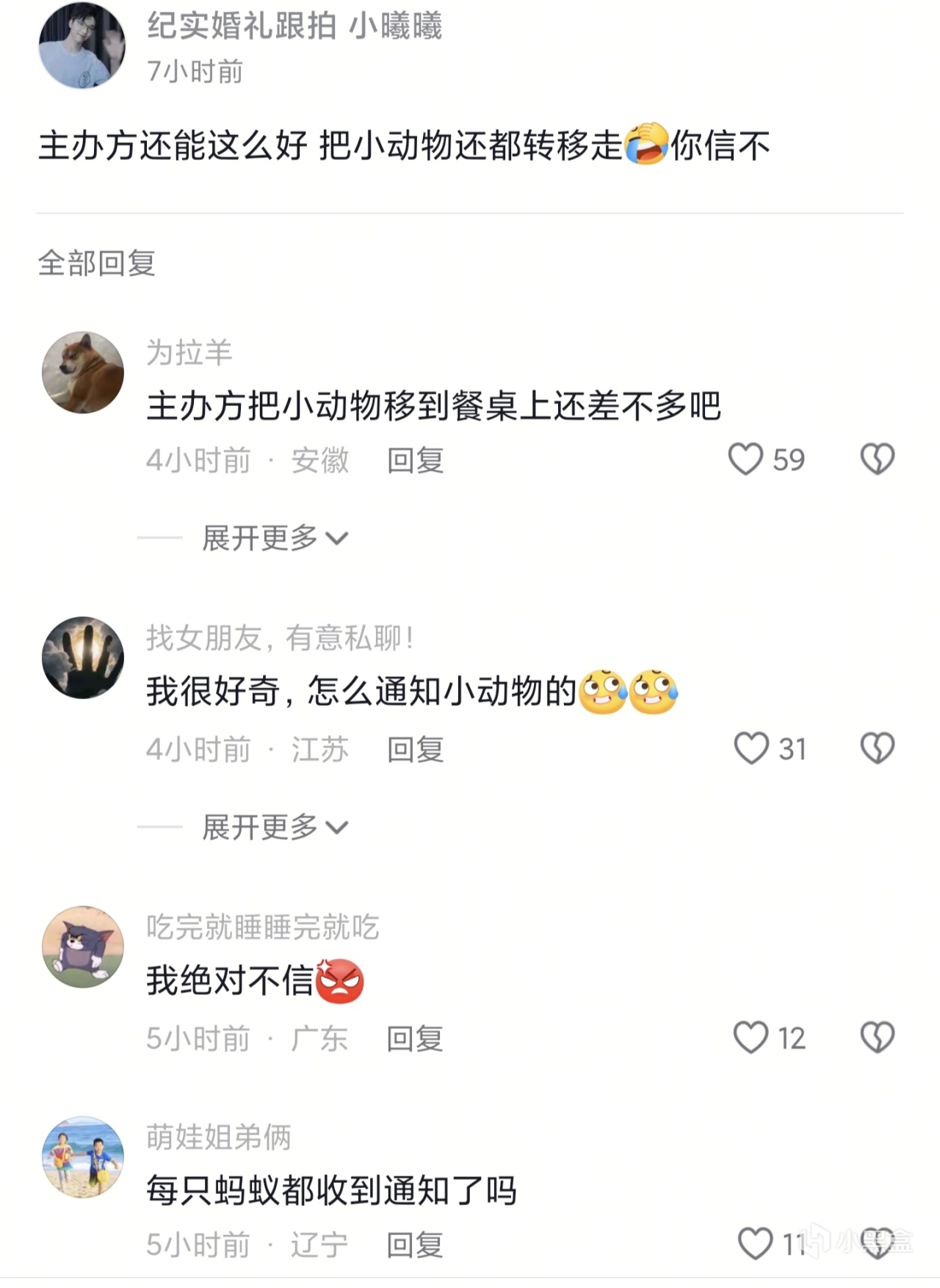Image resolution: width=940 pixels, height=1288 pixels.
Task: Like 萌娃姐弟俩's comment
Action: pos(755,1245)
